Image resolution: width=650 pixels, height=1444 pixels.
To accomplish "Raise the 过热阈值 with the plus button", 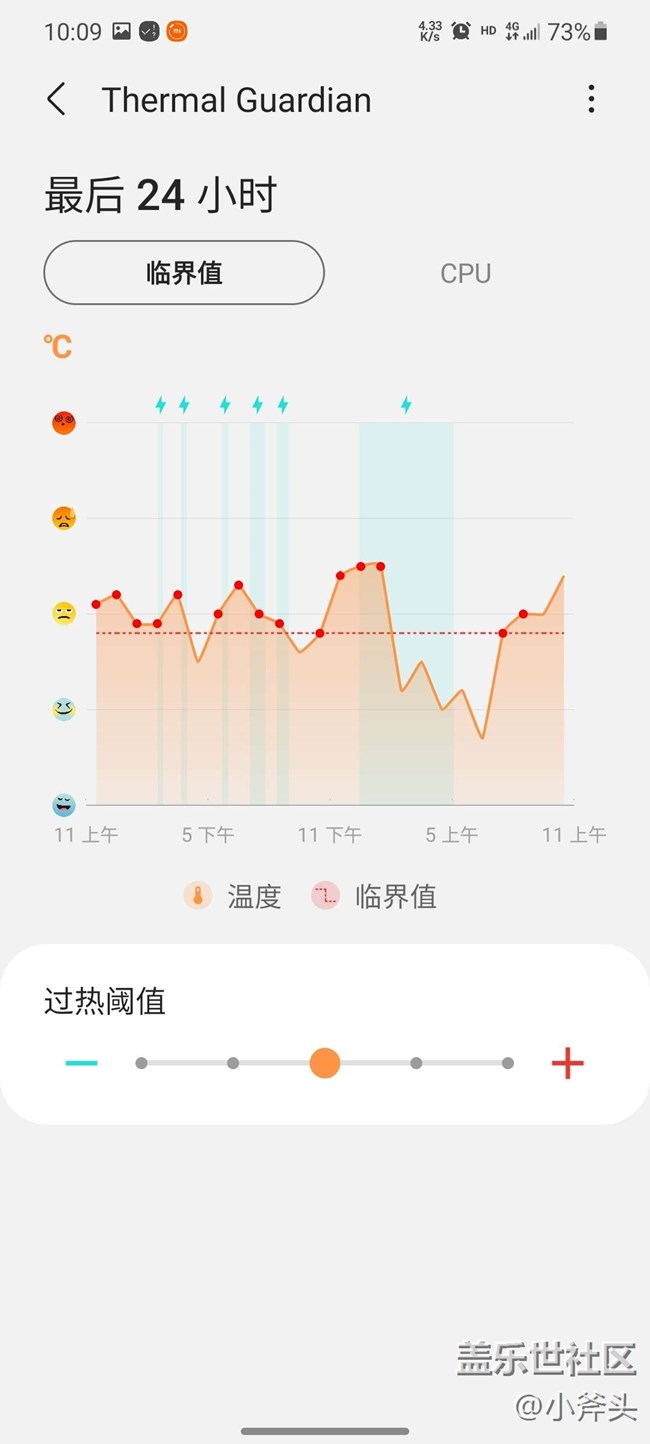I will (x=567, y=1063).
